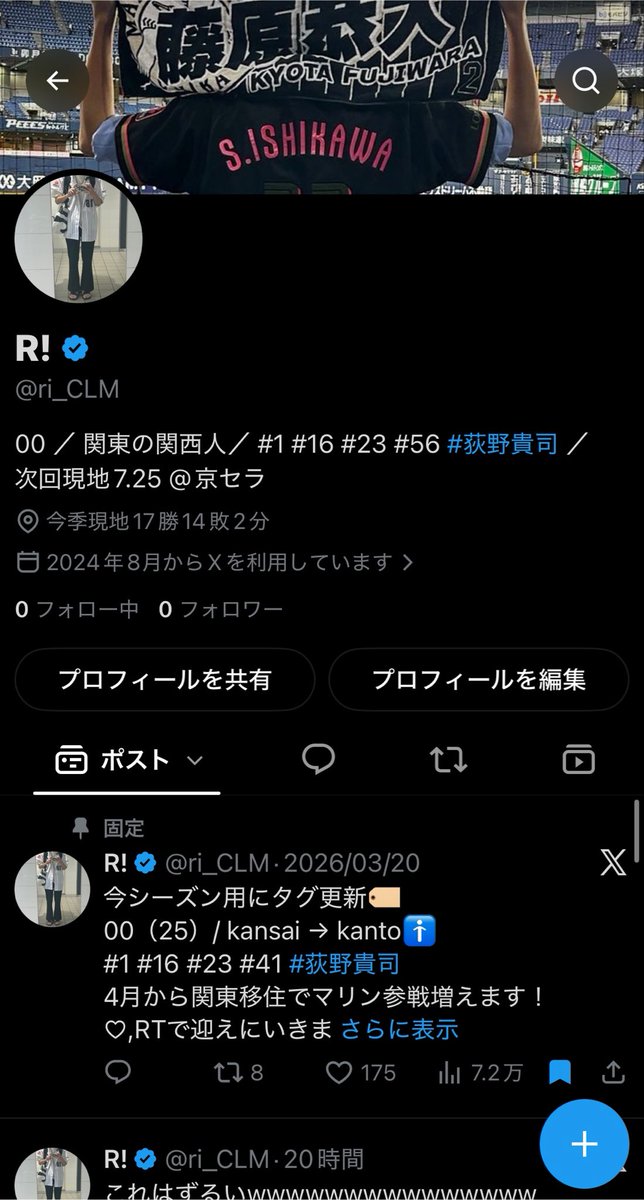Screen dimensions: 644x1200
Task: View the フォロー中 following list
Action: click(77, 608)
